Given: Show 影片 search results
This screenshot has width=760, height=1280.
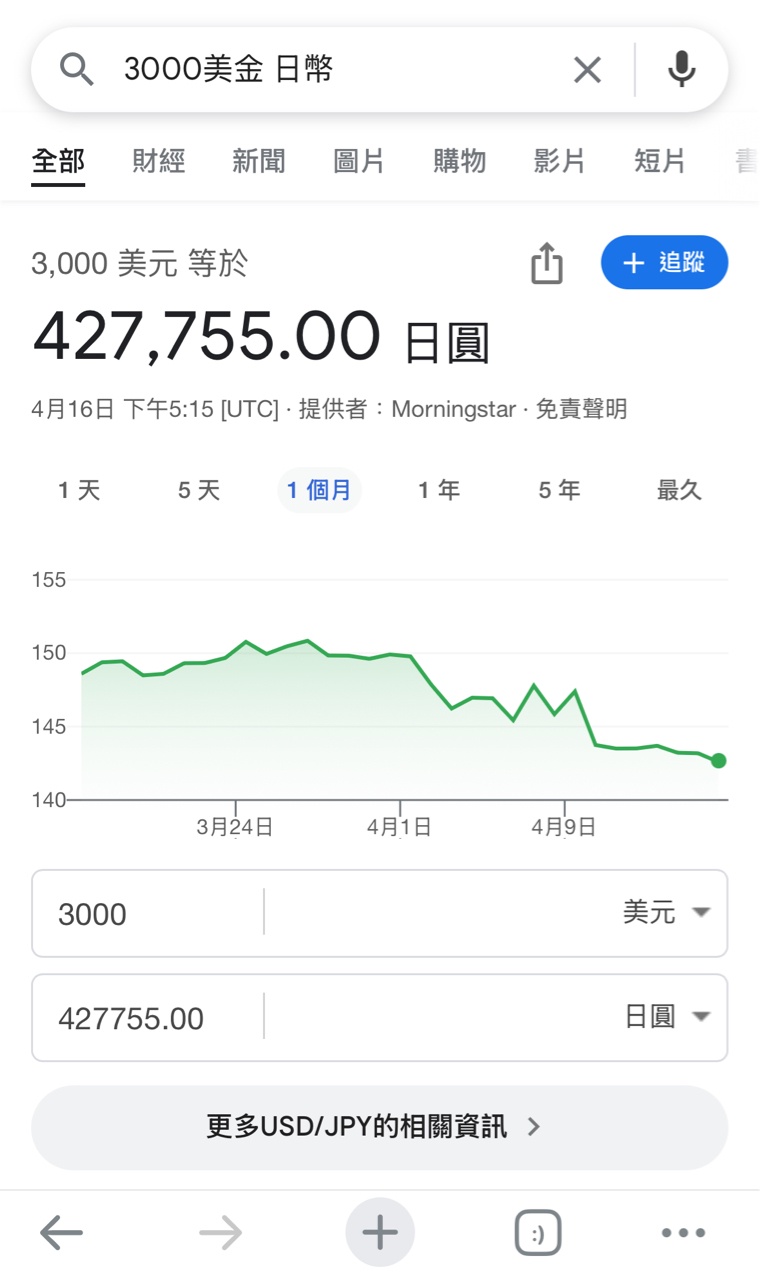Looking at the screenshot, I should (559, 161).
